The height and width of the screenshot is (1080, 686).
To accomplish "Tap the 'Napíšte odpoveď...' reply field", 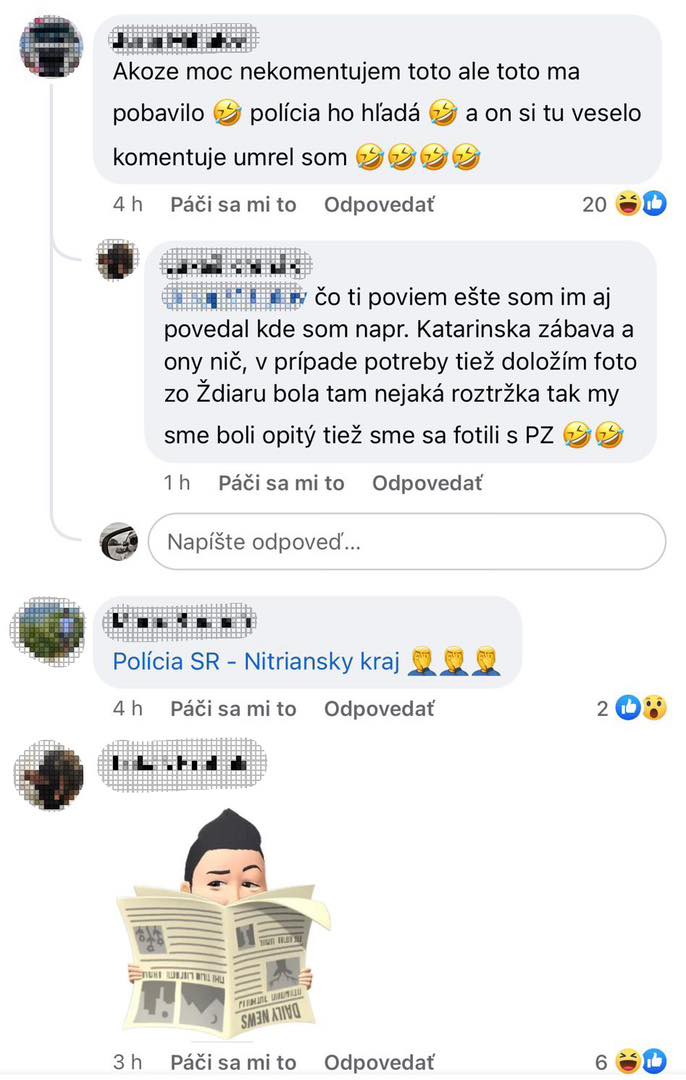I will click(406, 542).
